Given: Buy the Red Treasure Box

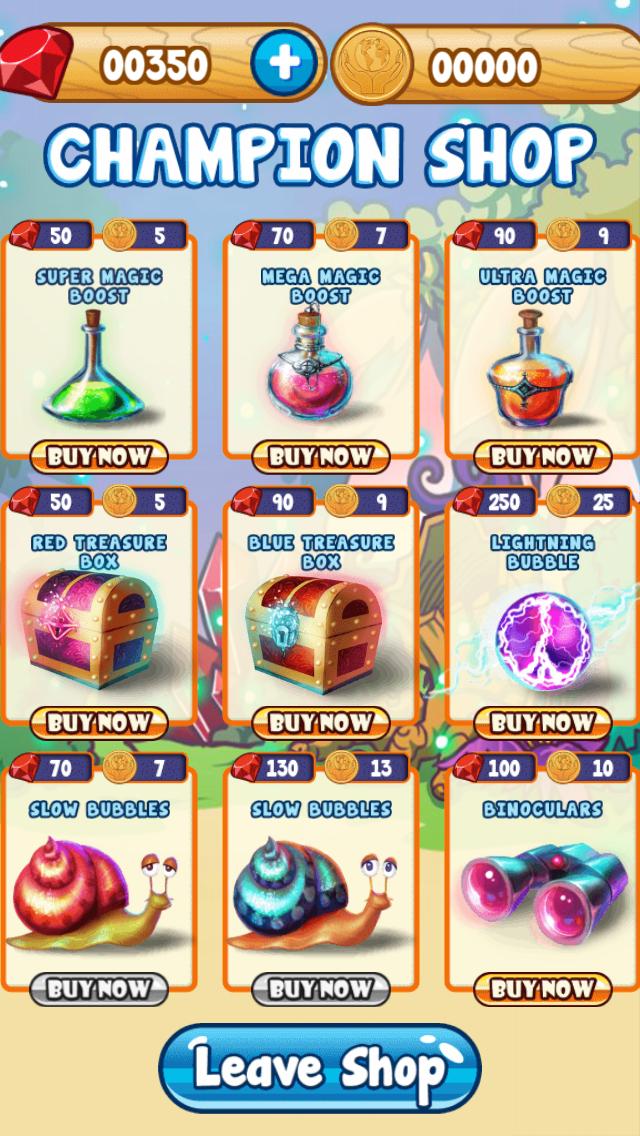Looking at the screenshot, I should 98,722.
